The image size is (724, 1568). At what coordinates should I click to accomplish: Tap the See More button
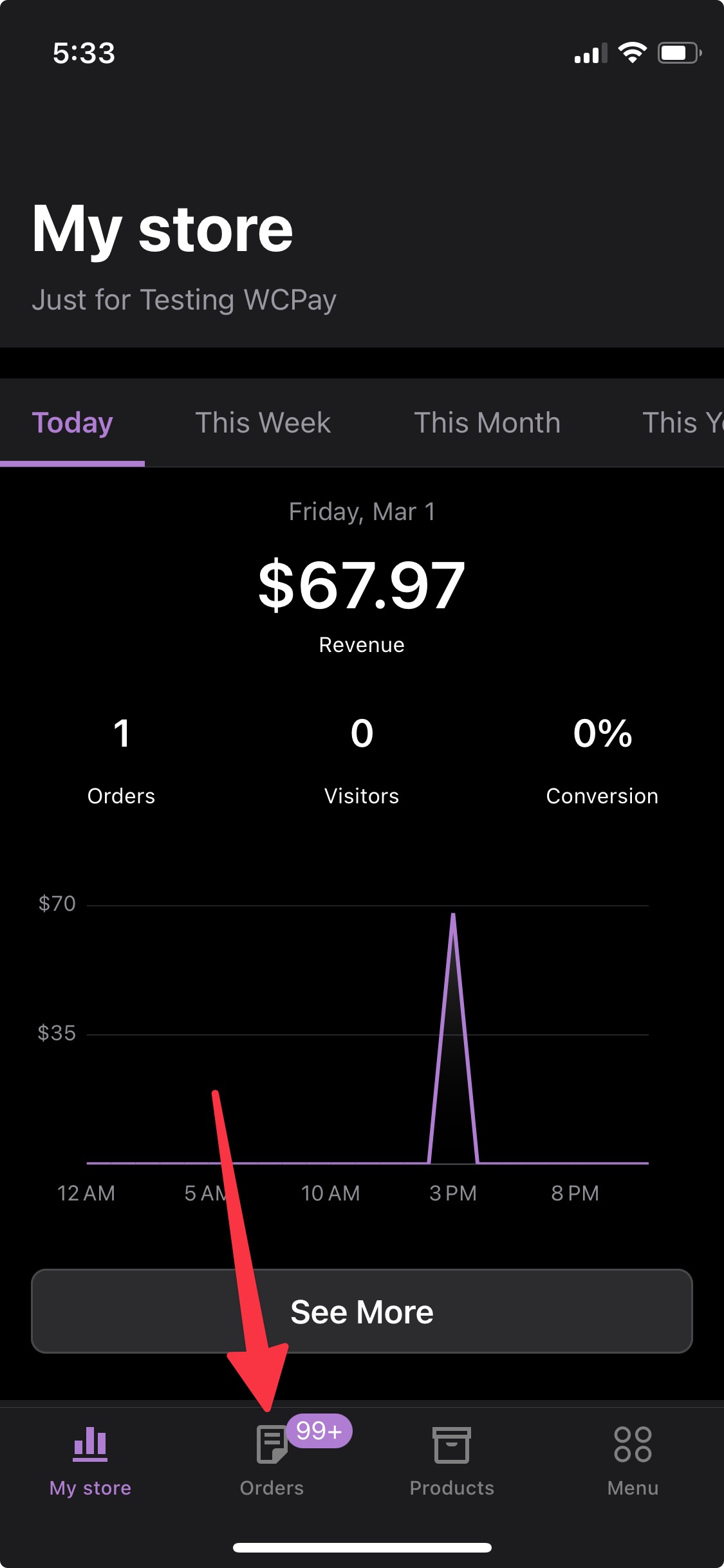click(x=362, y=1311)
